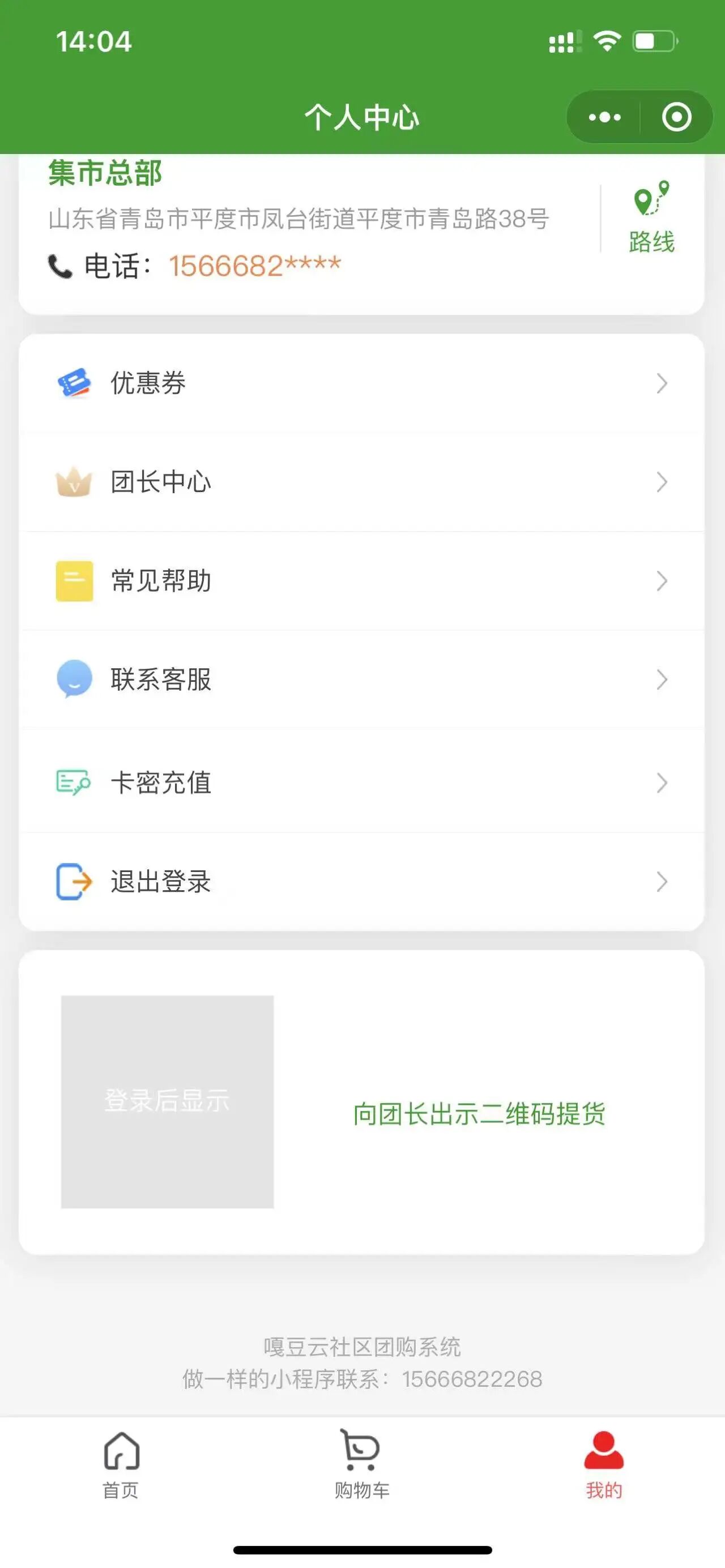Open 路线 route navigation
Image resolution: width=725 pixels, height=1568 pixels.
tap(651, 217)
